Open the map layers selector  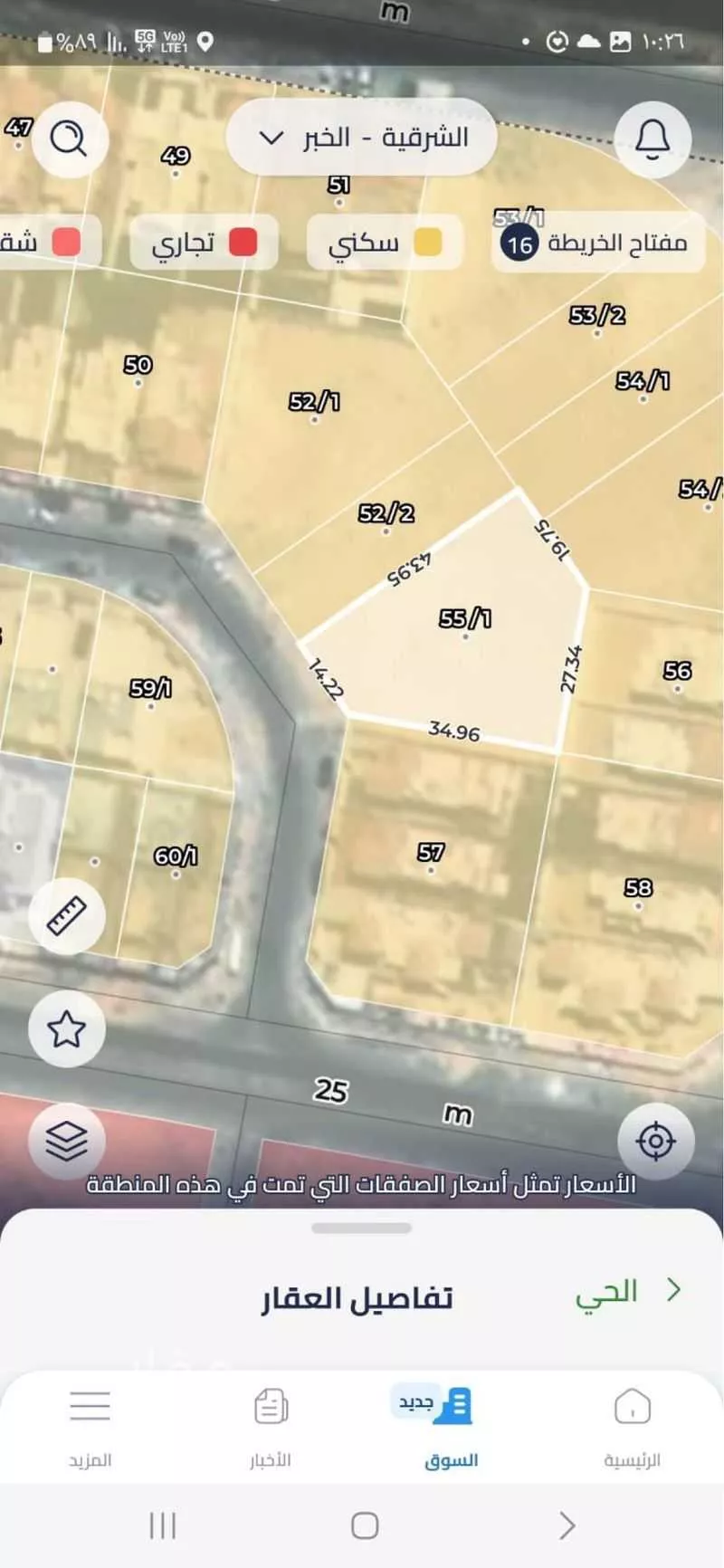tap(67, 1141)
